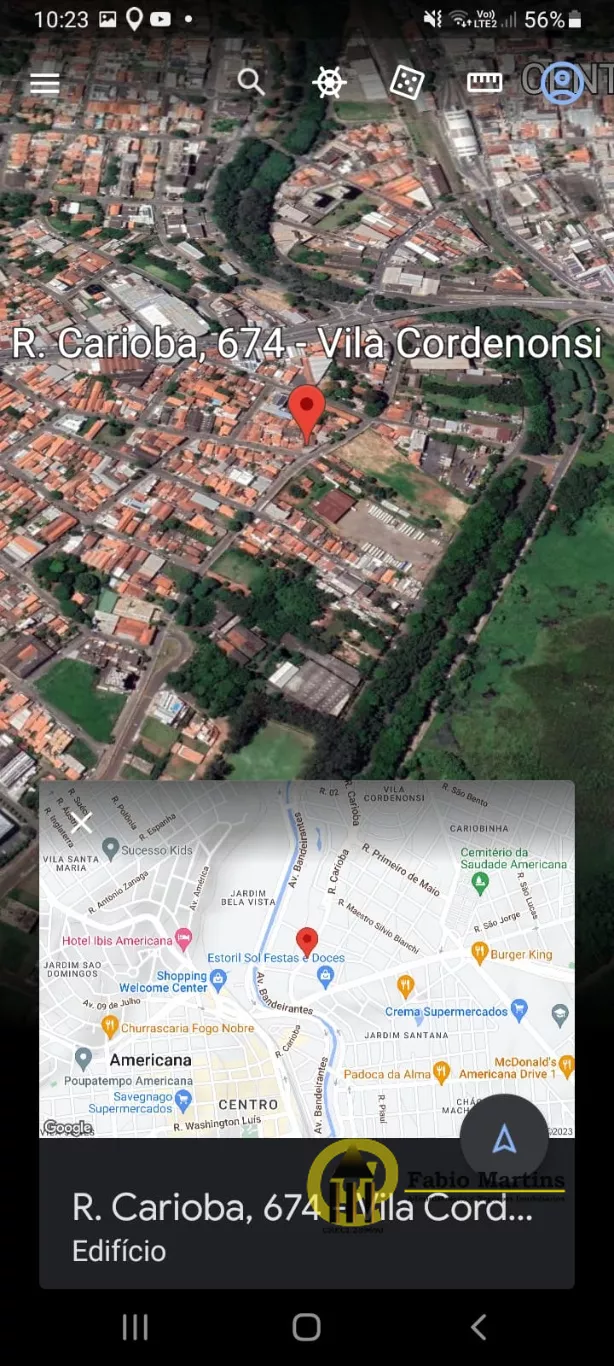Close the location info card
This screenshot has width=614, height=1366.
tap(81, 822)
